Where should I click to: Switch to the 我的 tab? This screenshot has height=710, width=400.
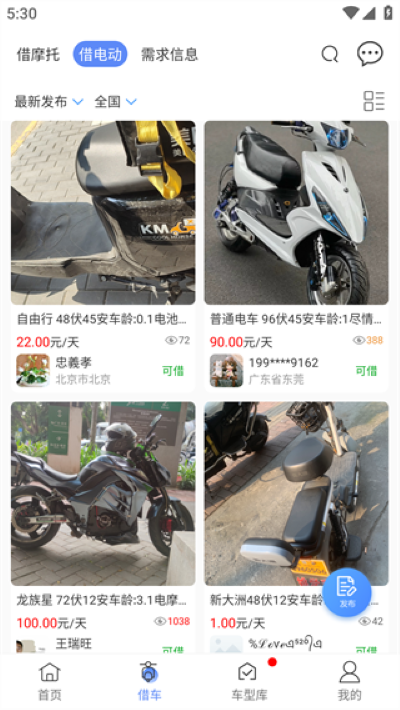(349, 681)
